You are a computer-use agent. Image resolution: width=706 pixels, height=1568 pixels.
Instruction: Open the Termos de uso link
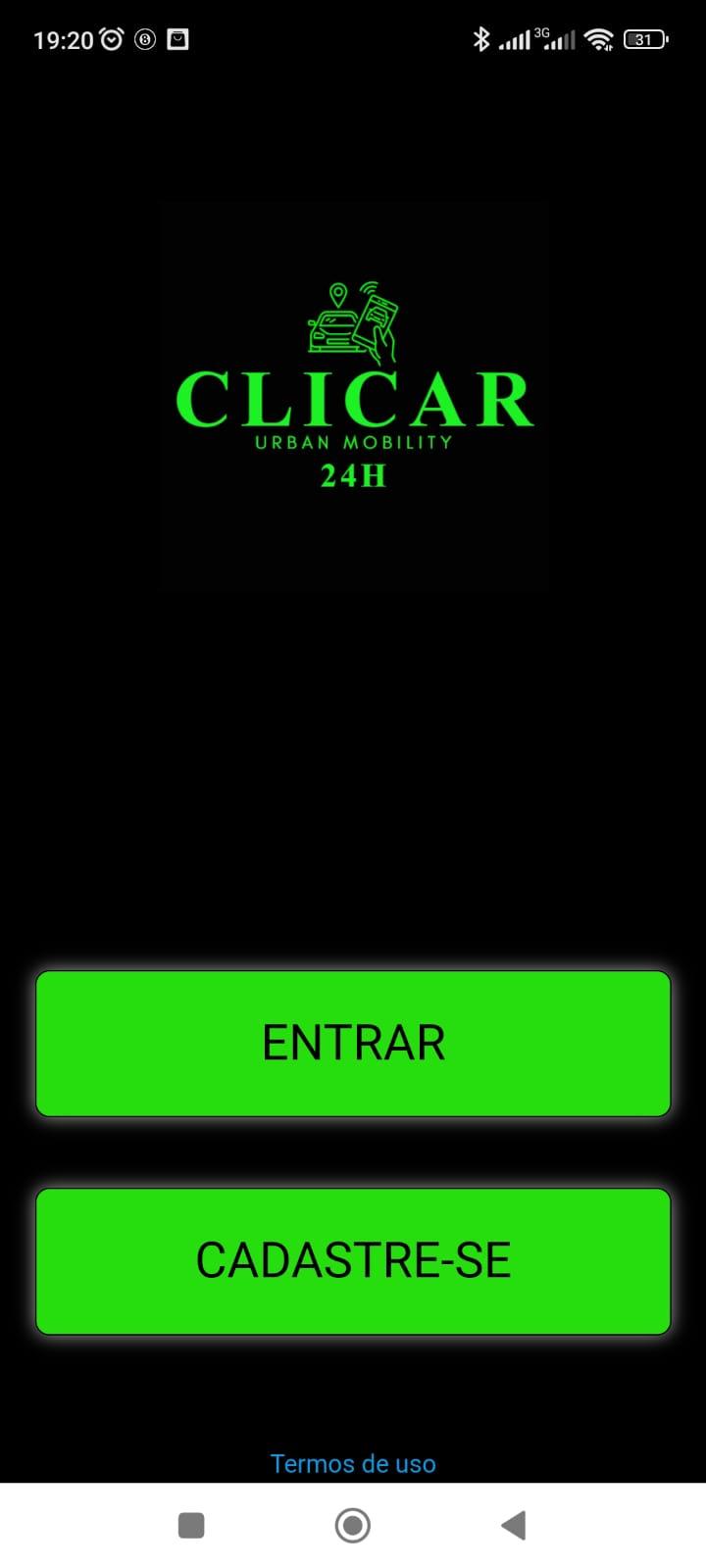click(353, 1463)
